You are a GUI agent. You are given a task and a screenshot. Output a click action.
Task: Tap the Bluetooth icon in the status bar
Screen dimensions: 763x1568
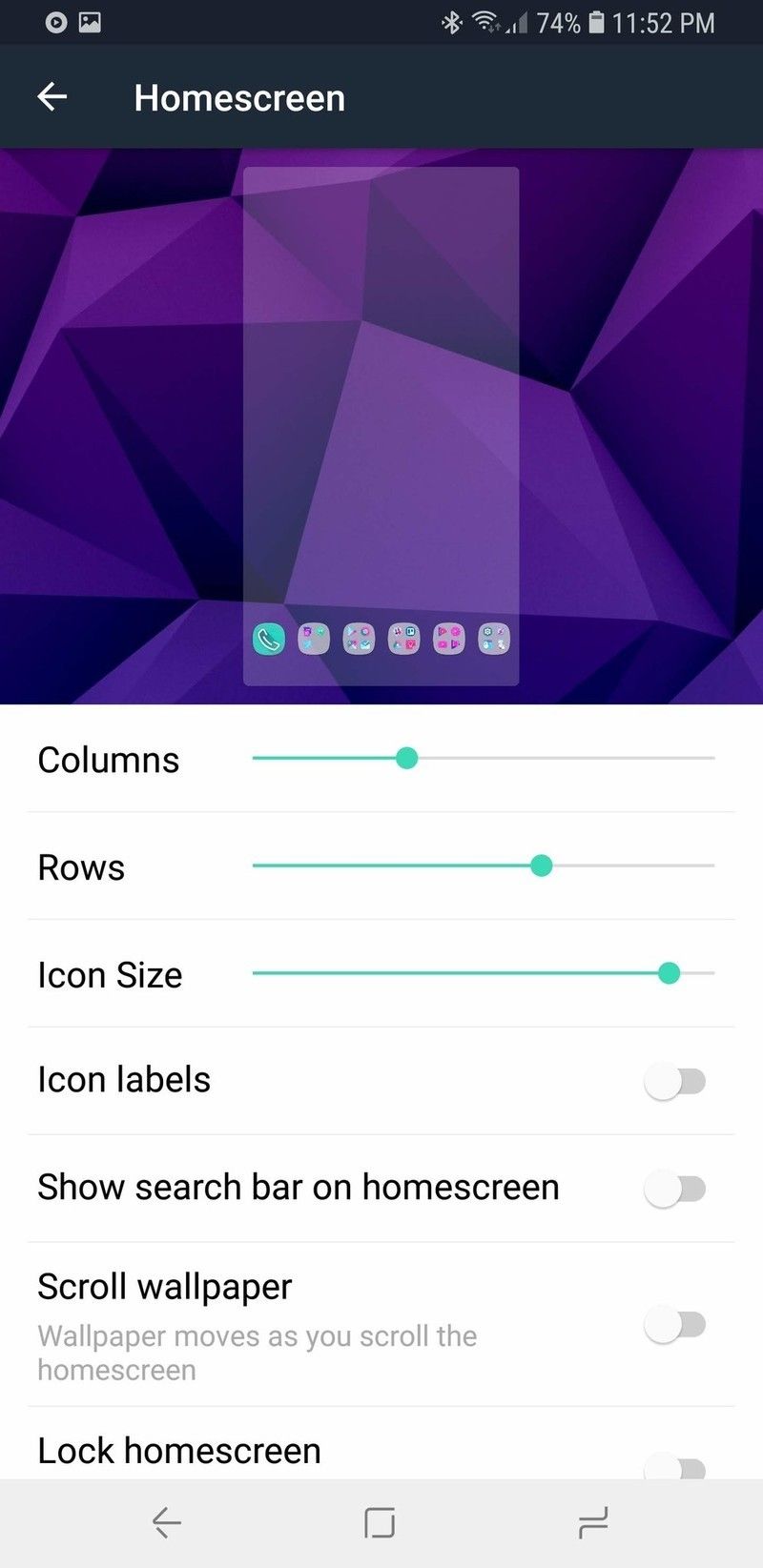click(451, 23)
